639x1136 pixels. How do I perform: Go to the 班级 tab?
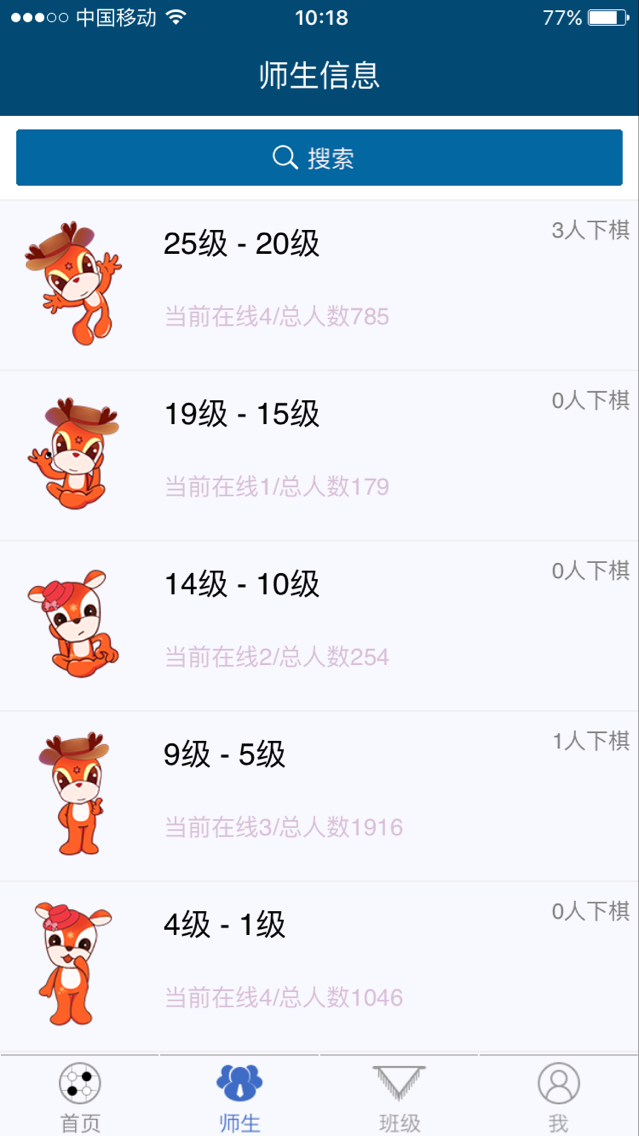[x=399, y=1096]
